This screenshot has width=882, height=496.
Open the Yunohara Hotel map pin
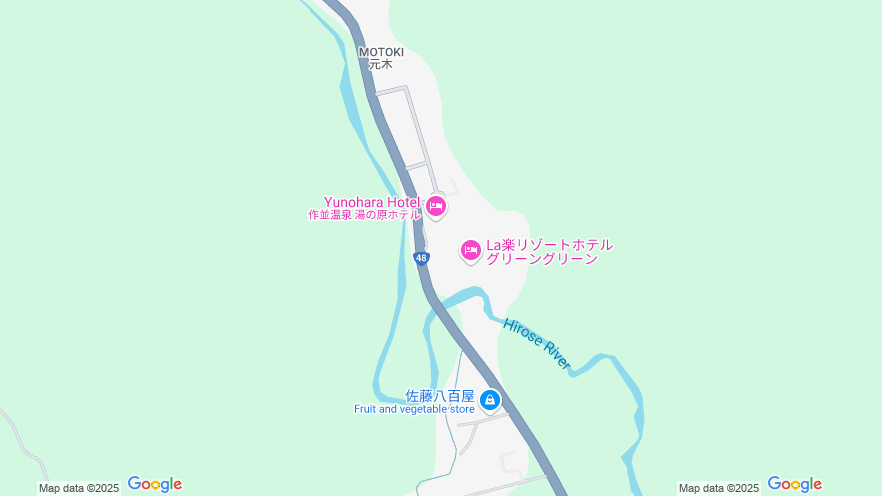click(436, 207)
